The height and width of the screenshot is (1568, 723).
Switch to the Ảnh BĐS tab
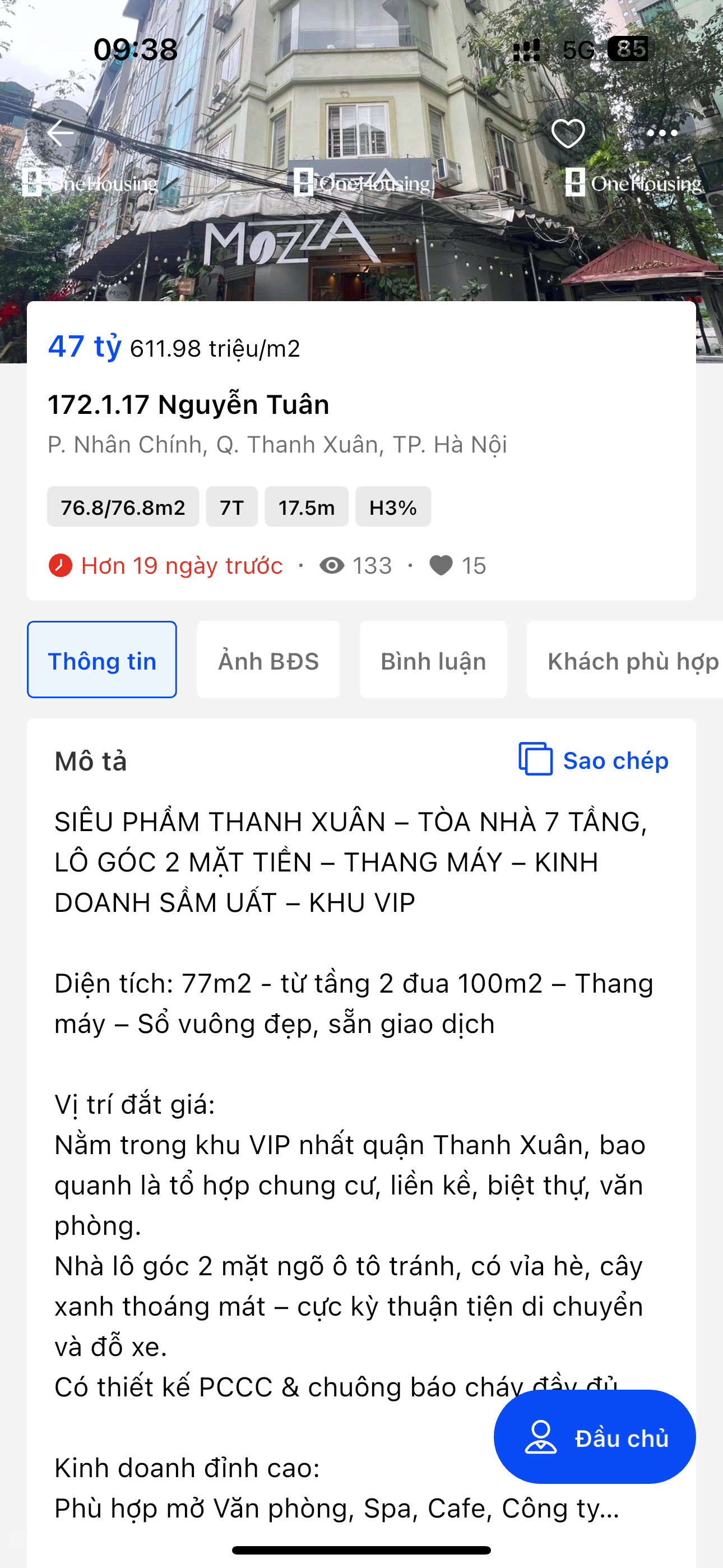click(x=268, y=660)
